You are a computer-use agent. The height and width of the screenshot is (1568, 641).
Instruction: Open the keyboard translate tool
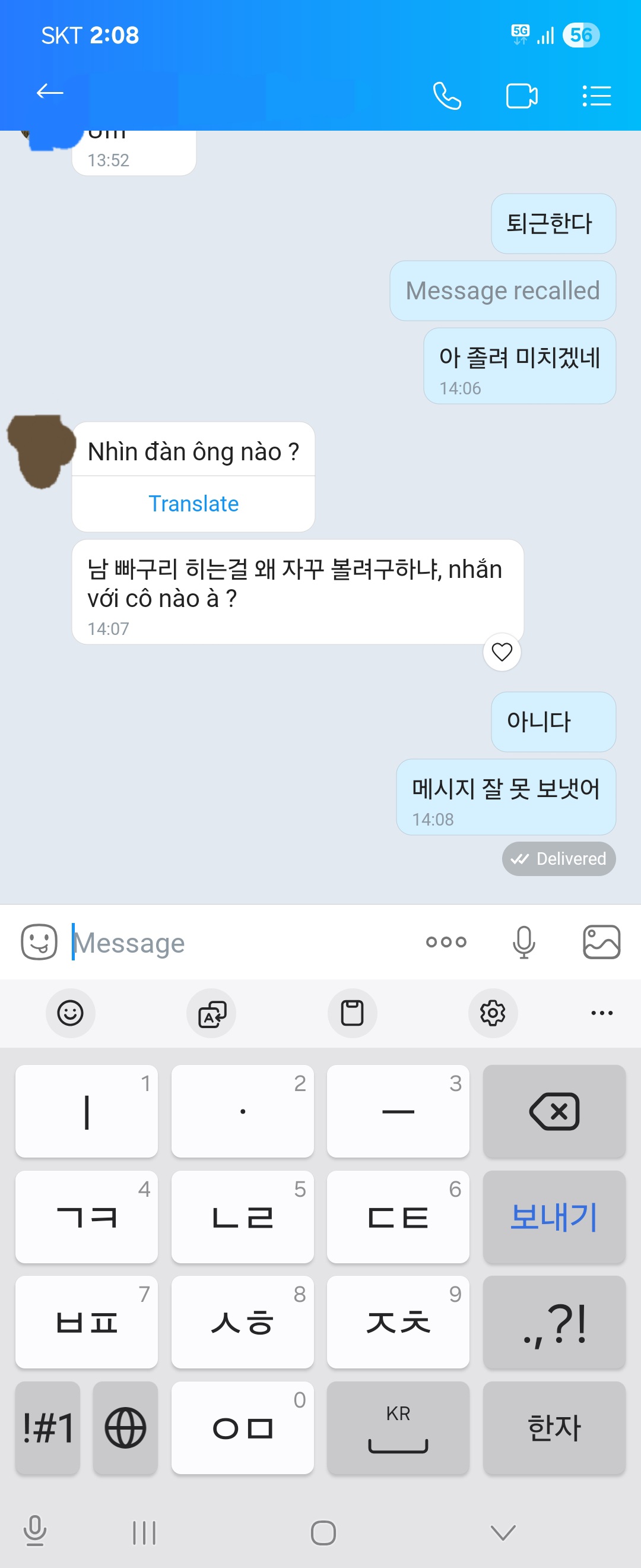(212, 1013)
